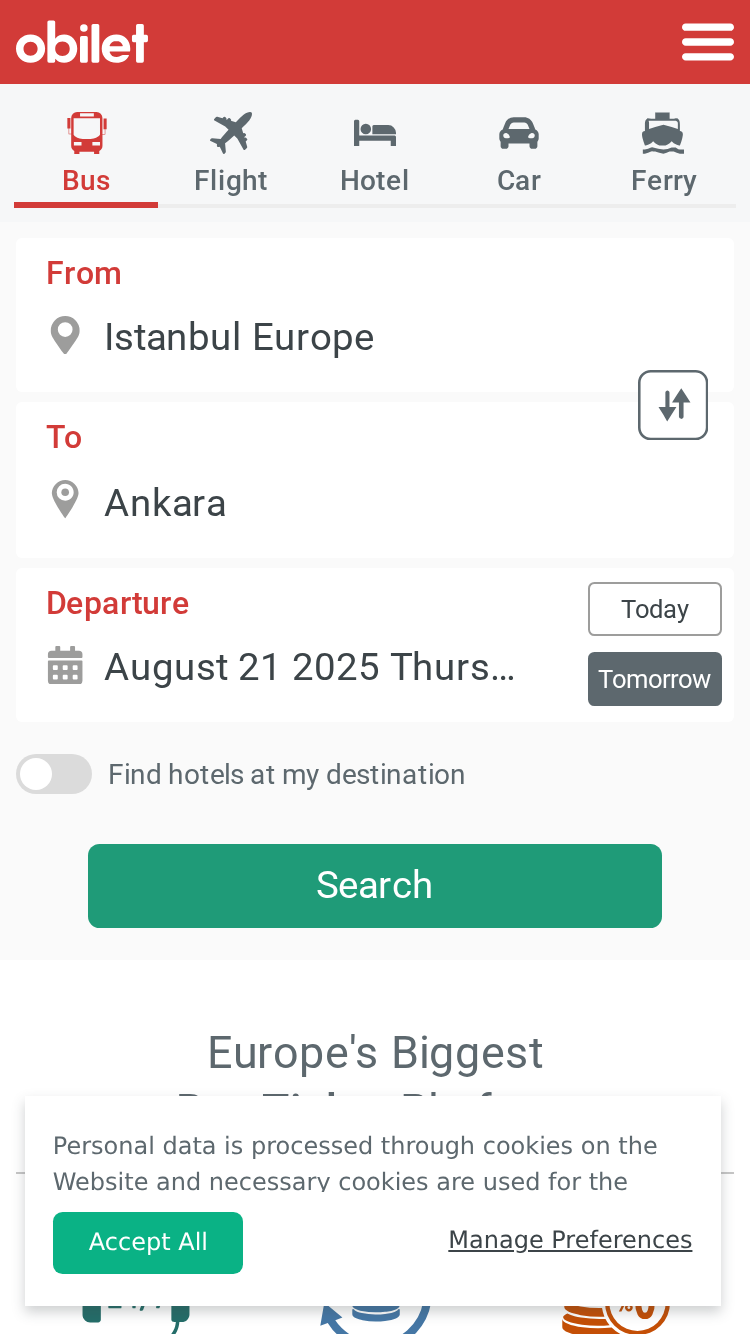Set departure to Tomorrow
750x1334 pixels.
tap(655, 679)
